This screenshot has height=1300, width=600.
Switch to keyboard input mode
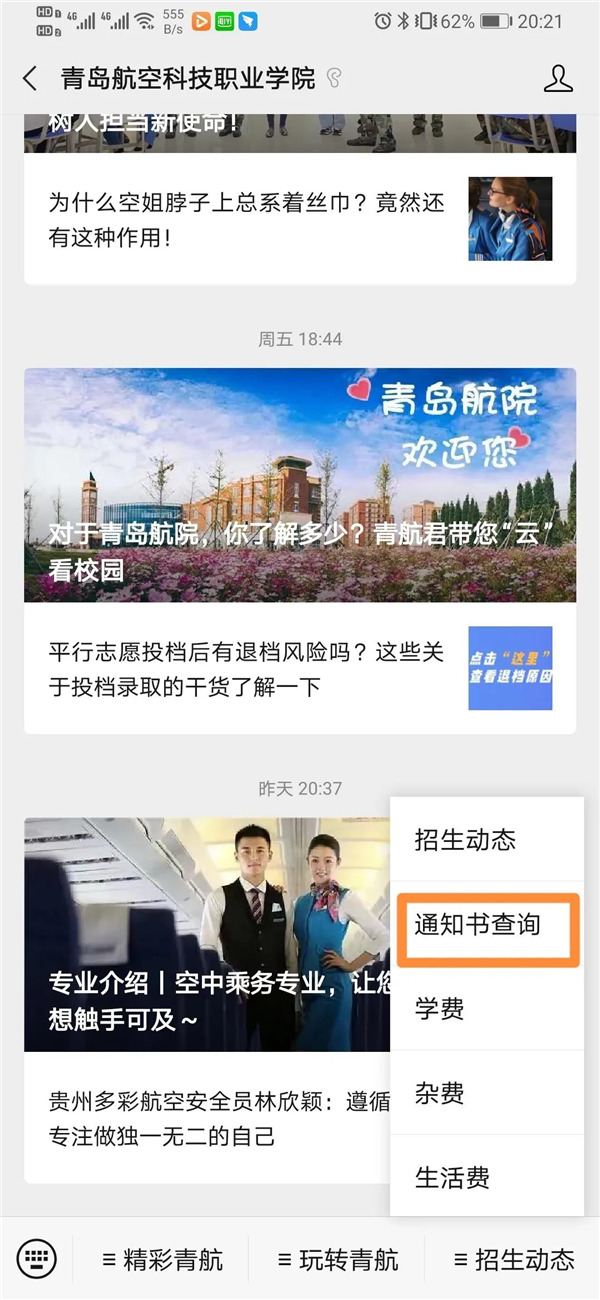click(x=37, y=1258)
